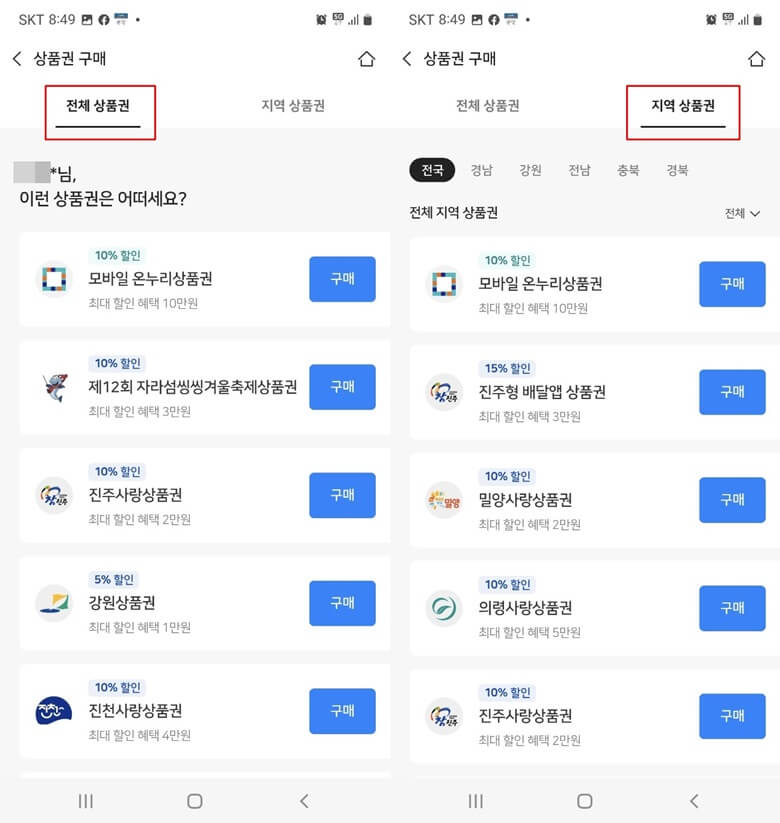Tap the 자라섬씽씽겨울축제상품권 fish logo icon
780x823 pixels.
click(x=55, y=387)
